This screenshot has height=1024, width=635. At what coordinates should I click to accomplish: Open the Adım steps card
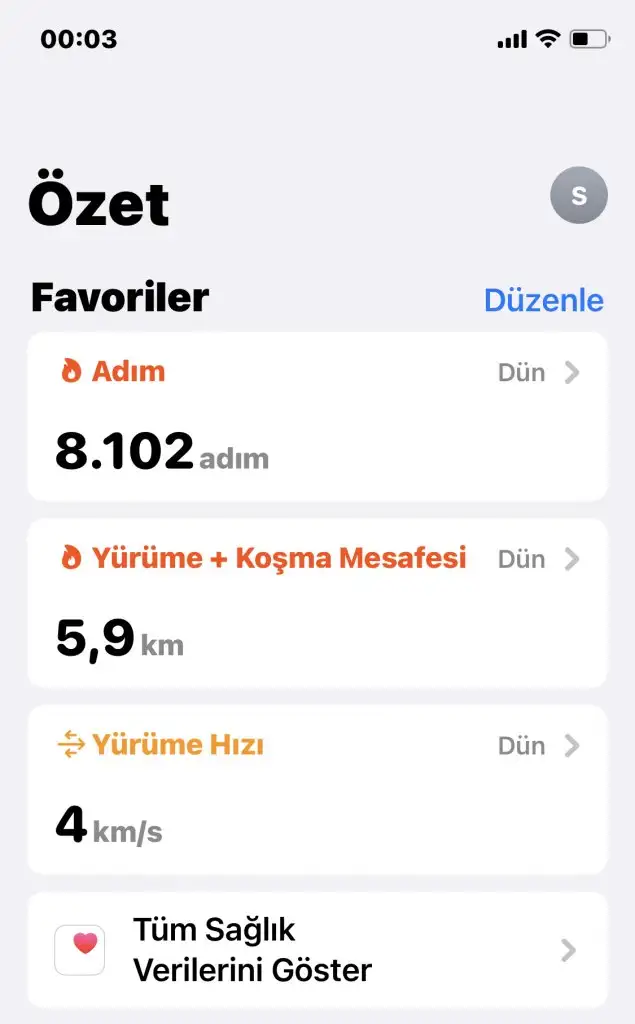pyautogui.click(x=317, y=416)
